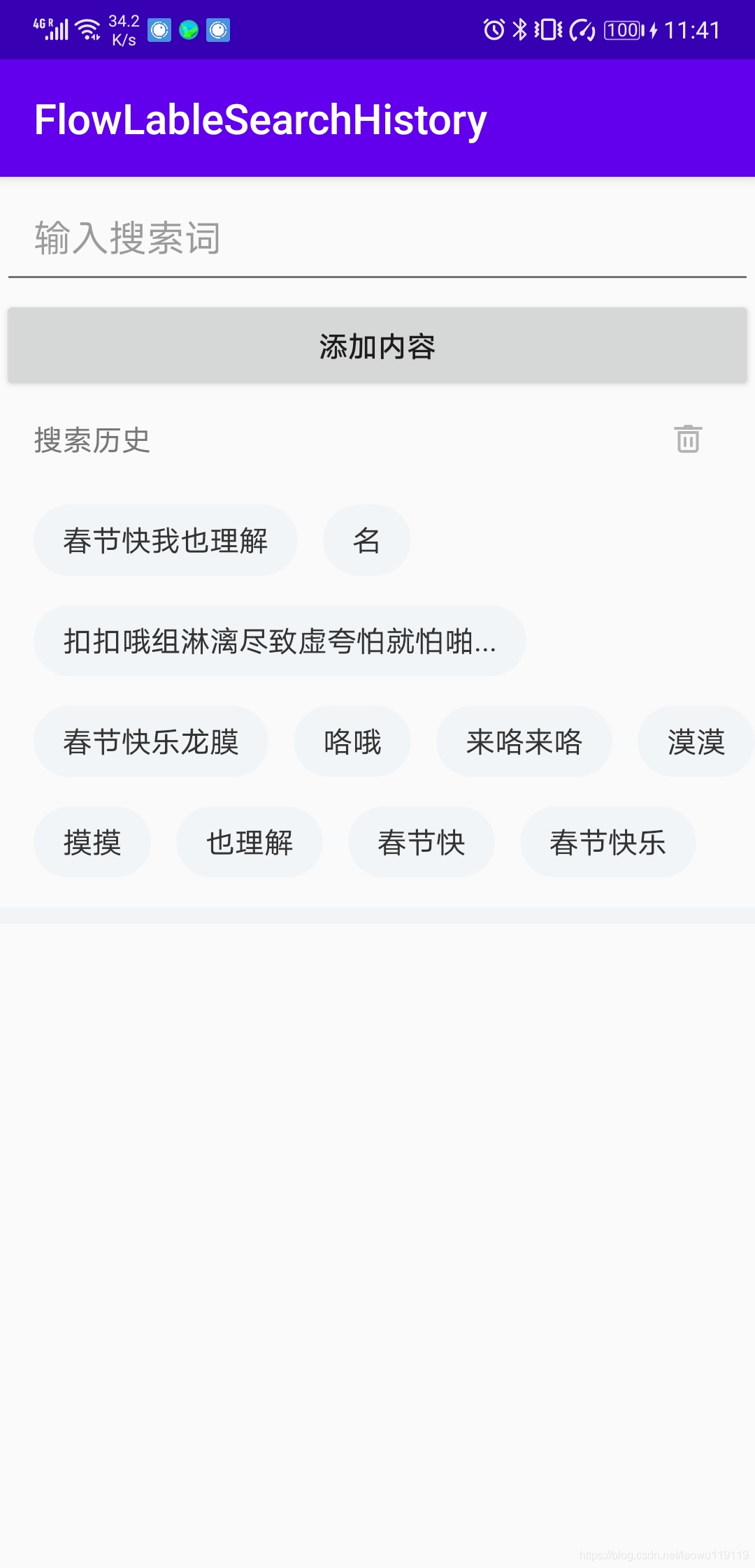755x1568 pixels.
Task: Tap the 输入搜索词 search input field
Action: pos(377,238)
